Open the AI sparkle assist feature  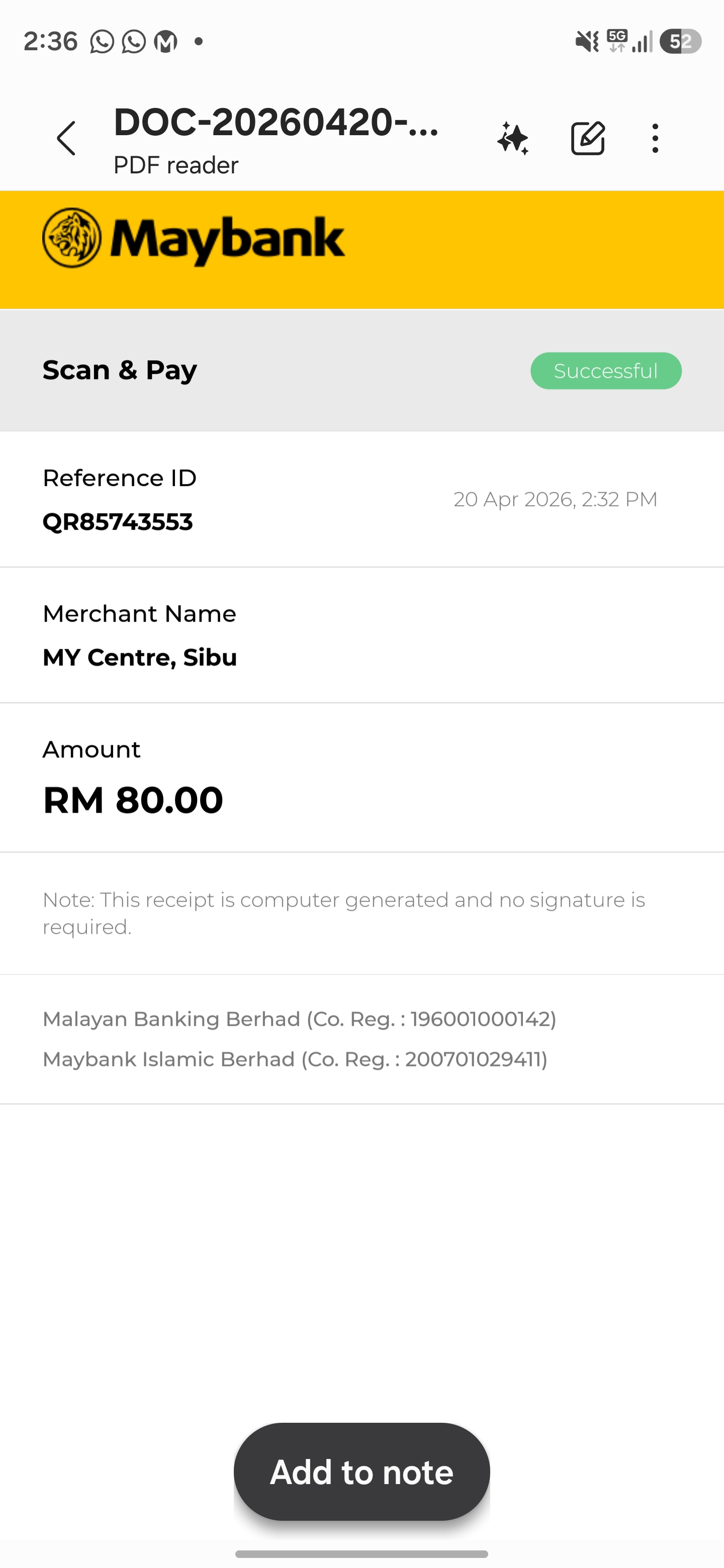(x=513, y=138)
